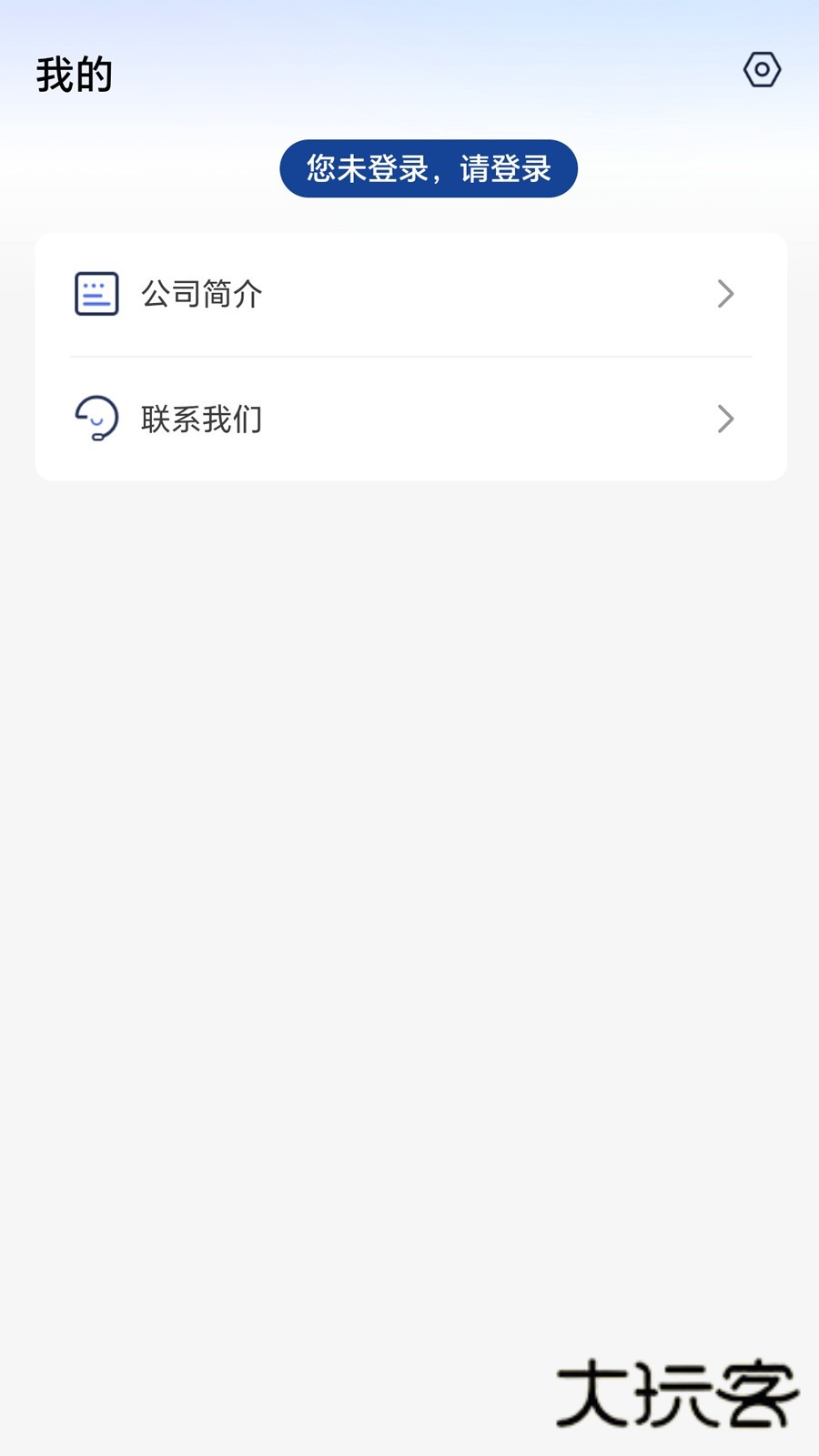Tap the customer service headset icon

[96, 419]
